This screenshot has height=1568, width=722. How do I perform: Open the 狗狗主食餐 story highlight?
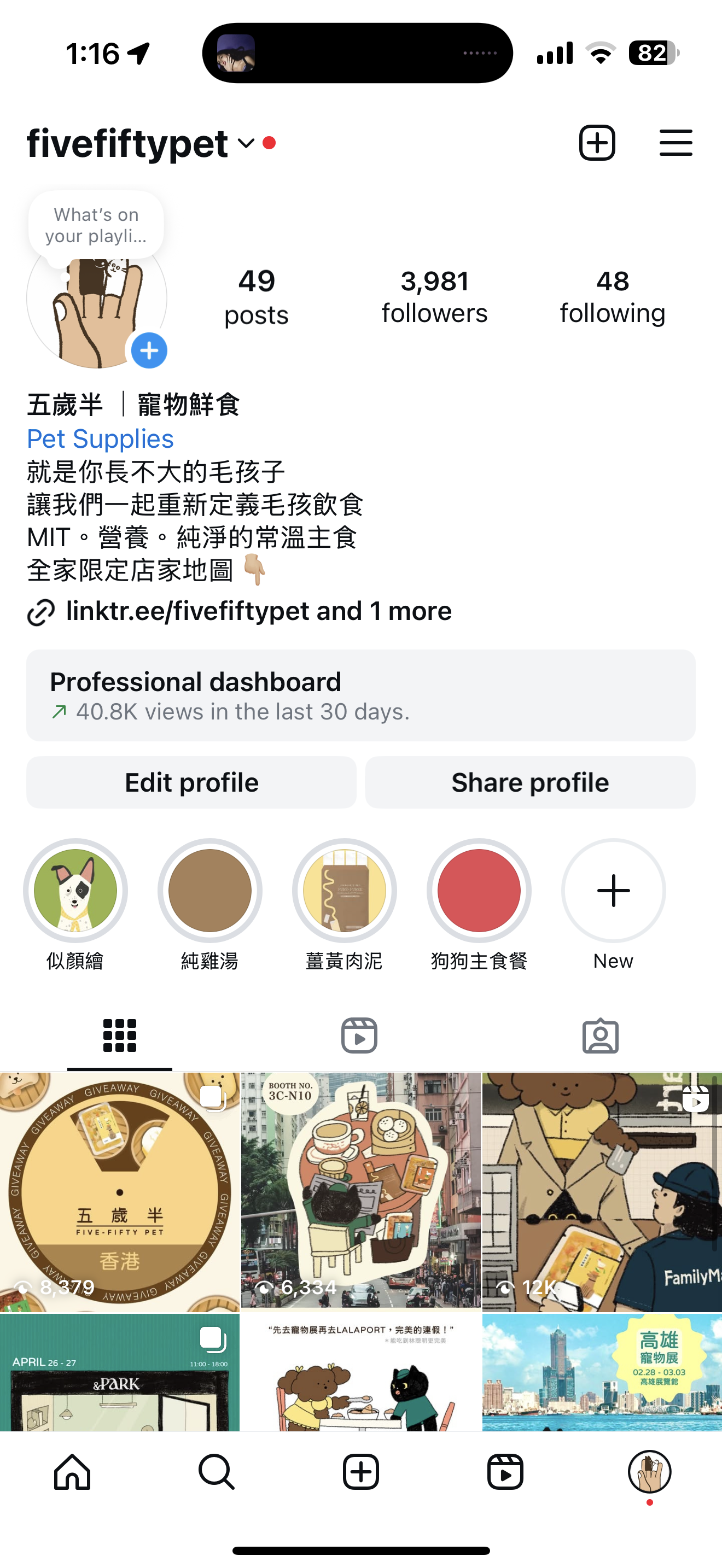pos(479,891)
